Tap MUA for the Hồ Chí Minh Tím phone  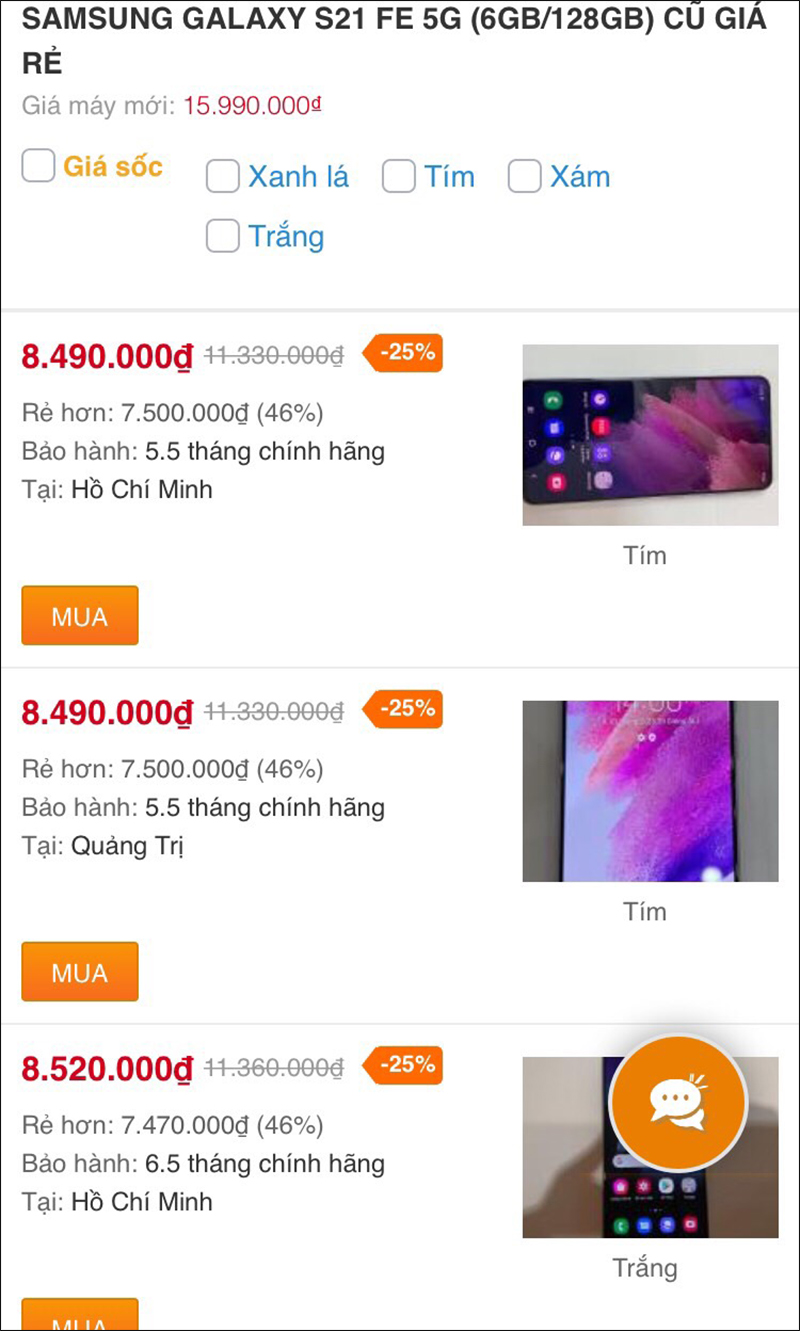(x=80, y=615)
